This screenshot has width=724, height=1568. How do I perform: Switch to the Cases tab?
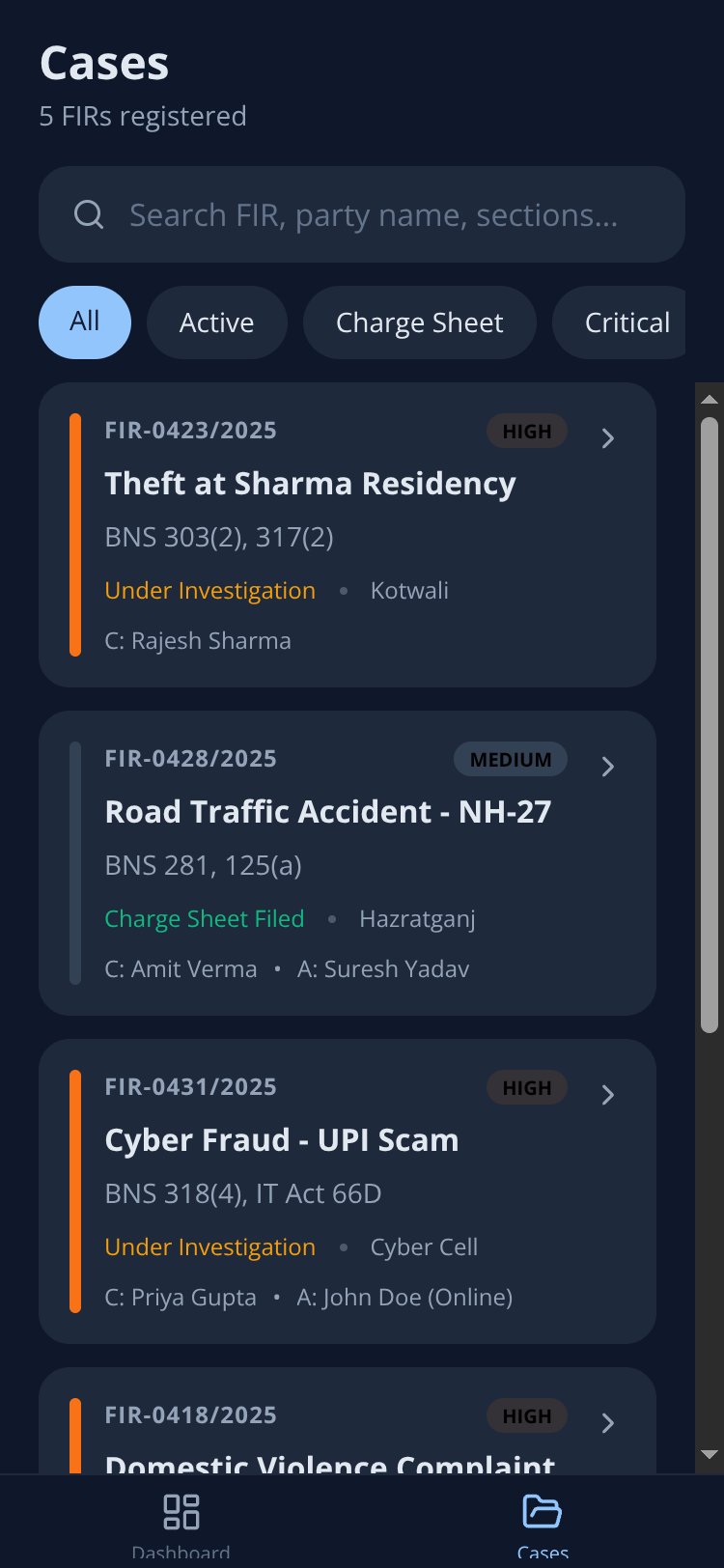(x=543, y=1523)
